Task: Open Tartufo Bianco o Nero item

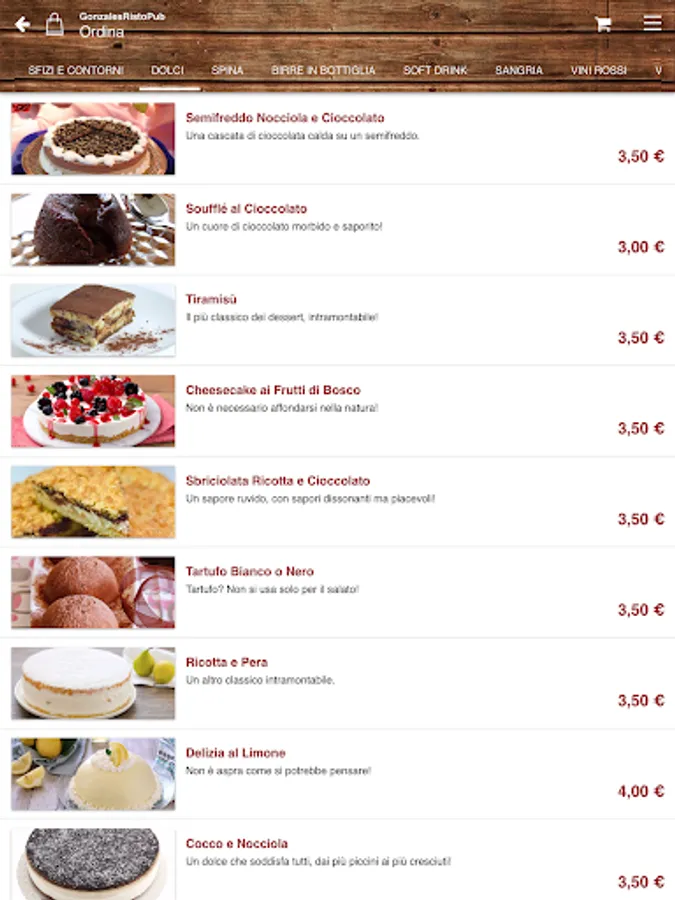Action: click(337, 592)
